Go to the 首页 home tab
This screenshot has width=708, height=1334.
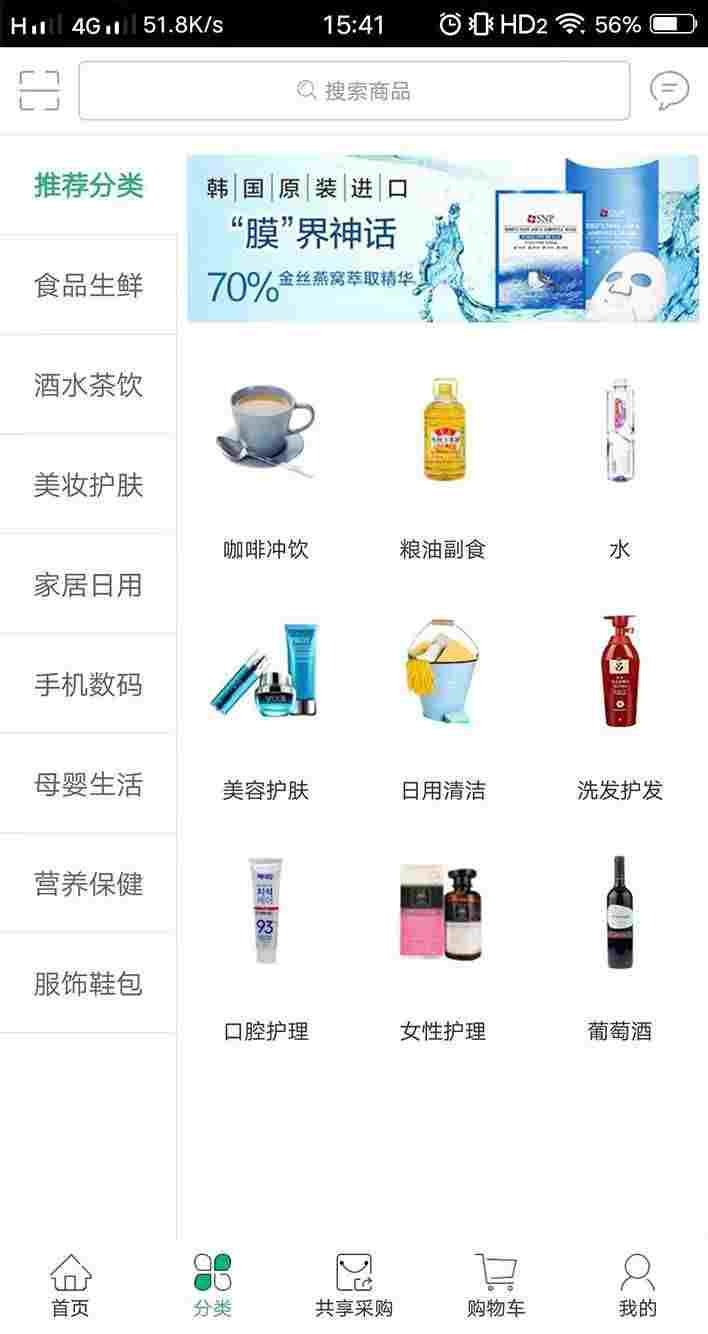tap(70, 1286)
